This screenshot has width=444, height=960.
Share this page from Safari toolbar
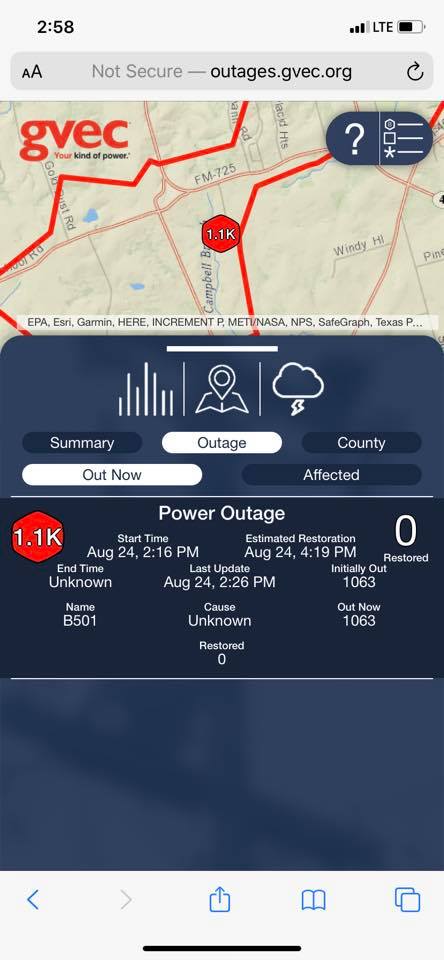220,898
